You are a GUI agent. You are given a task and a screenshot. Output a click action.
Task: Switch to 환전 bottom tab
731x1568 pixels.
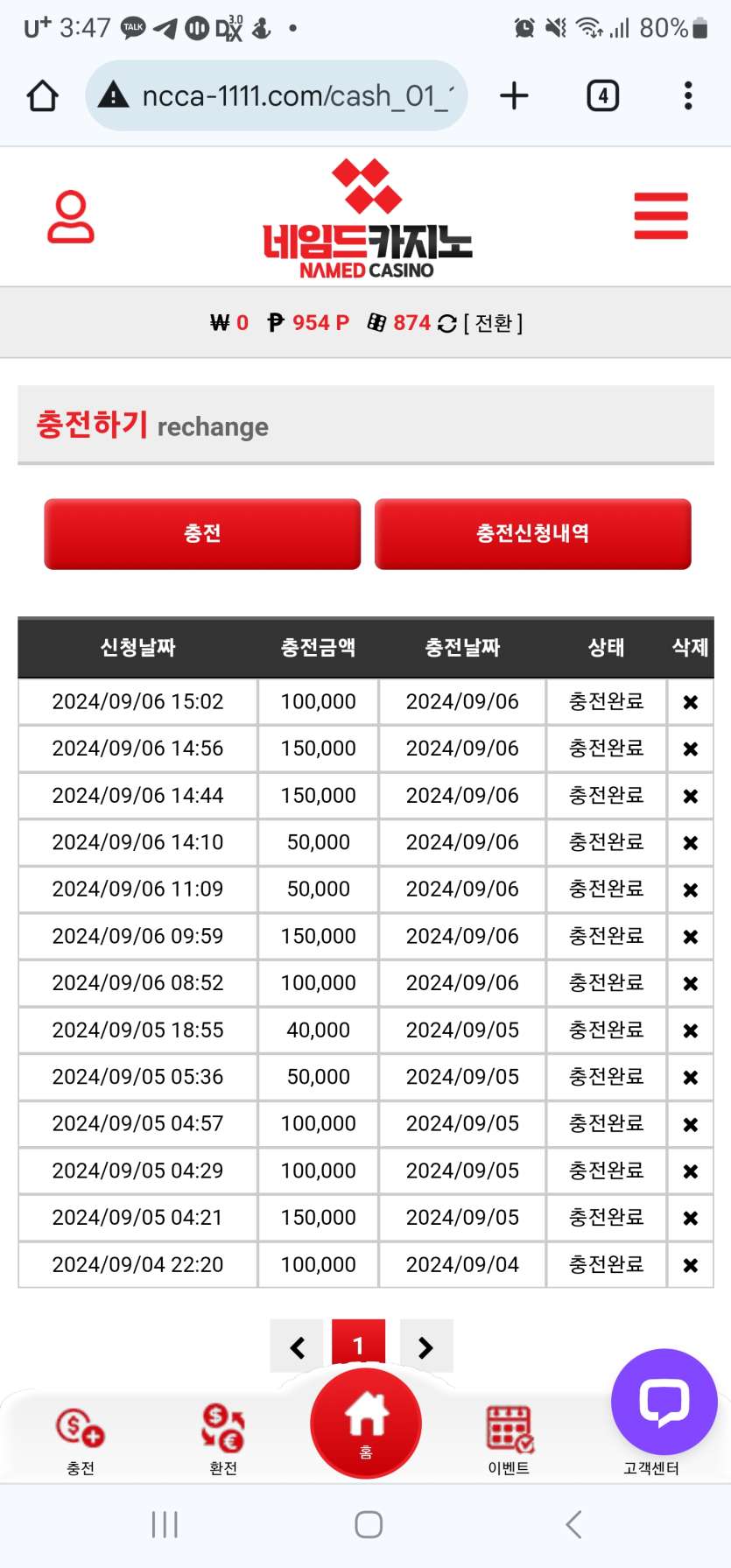pyautogui.click(x=223, y=1441)
